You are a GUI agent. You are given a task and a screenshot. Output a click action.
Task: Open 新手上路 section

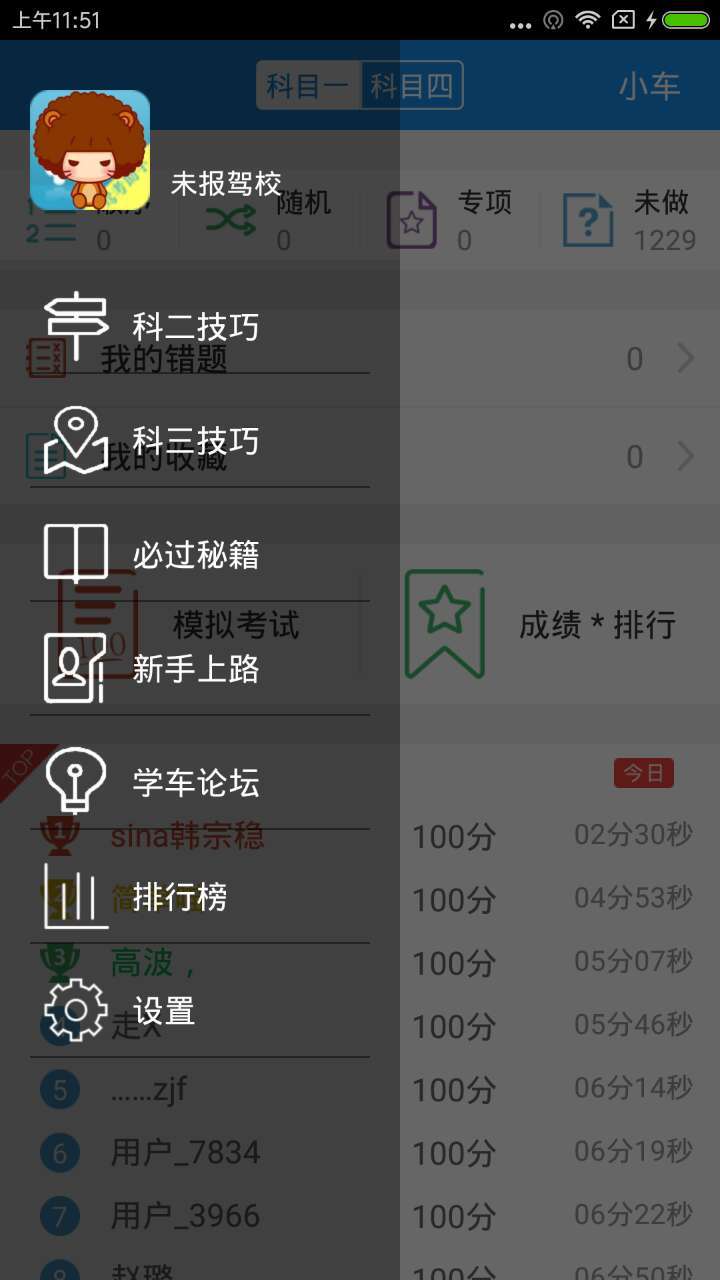coord(195,669)
